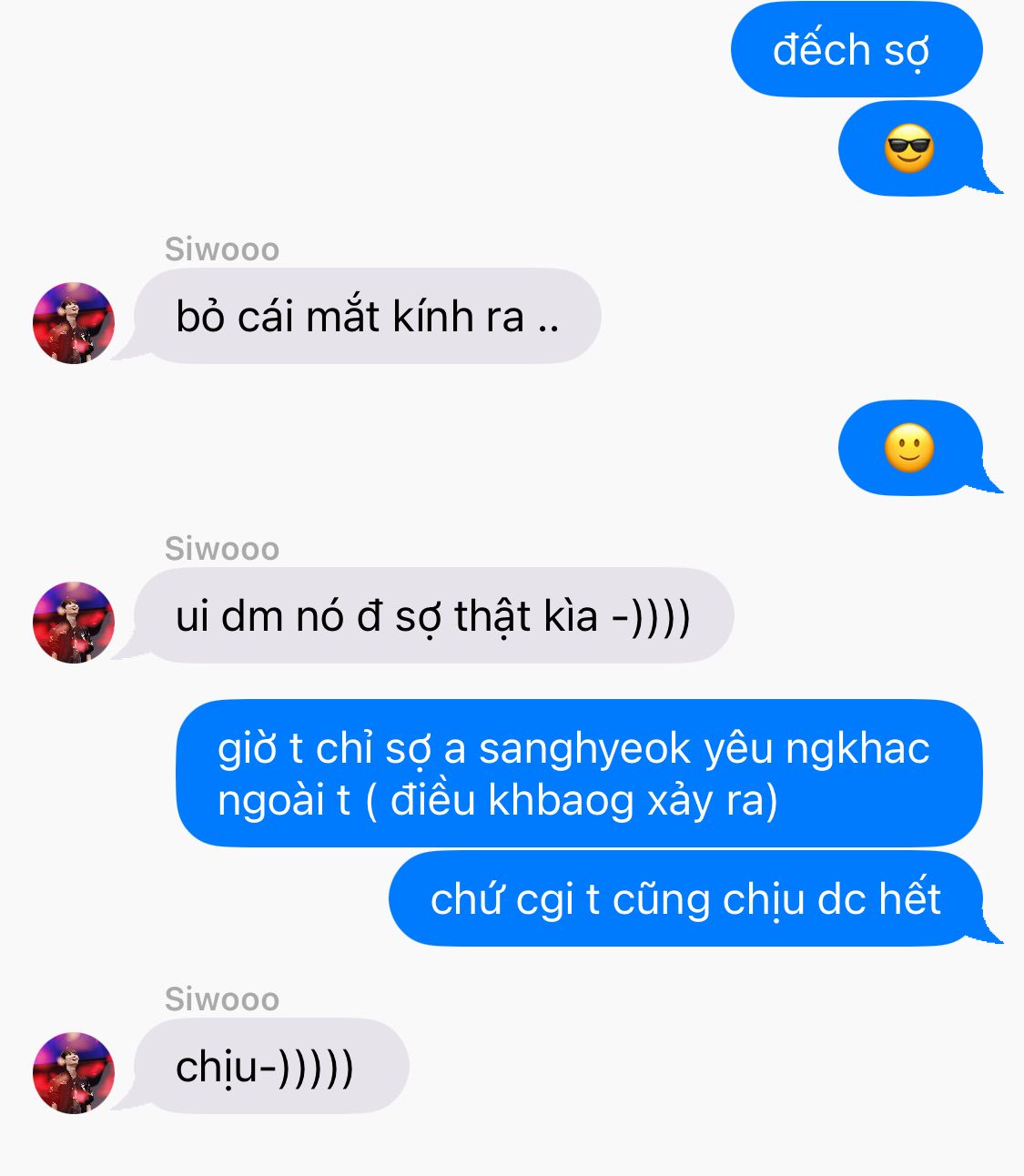Tap Siwooo's profile picture next to "ui dm nó"
The image size is (1024, 1176).
[74, 623]
